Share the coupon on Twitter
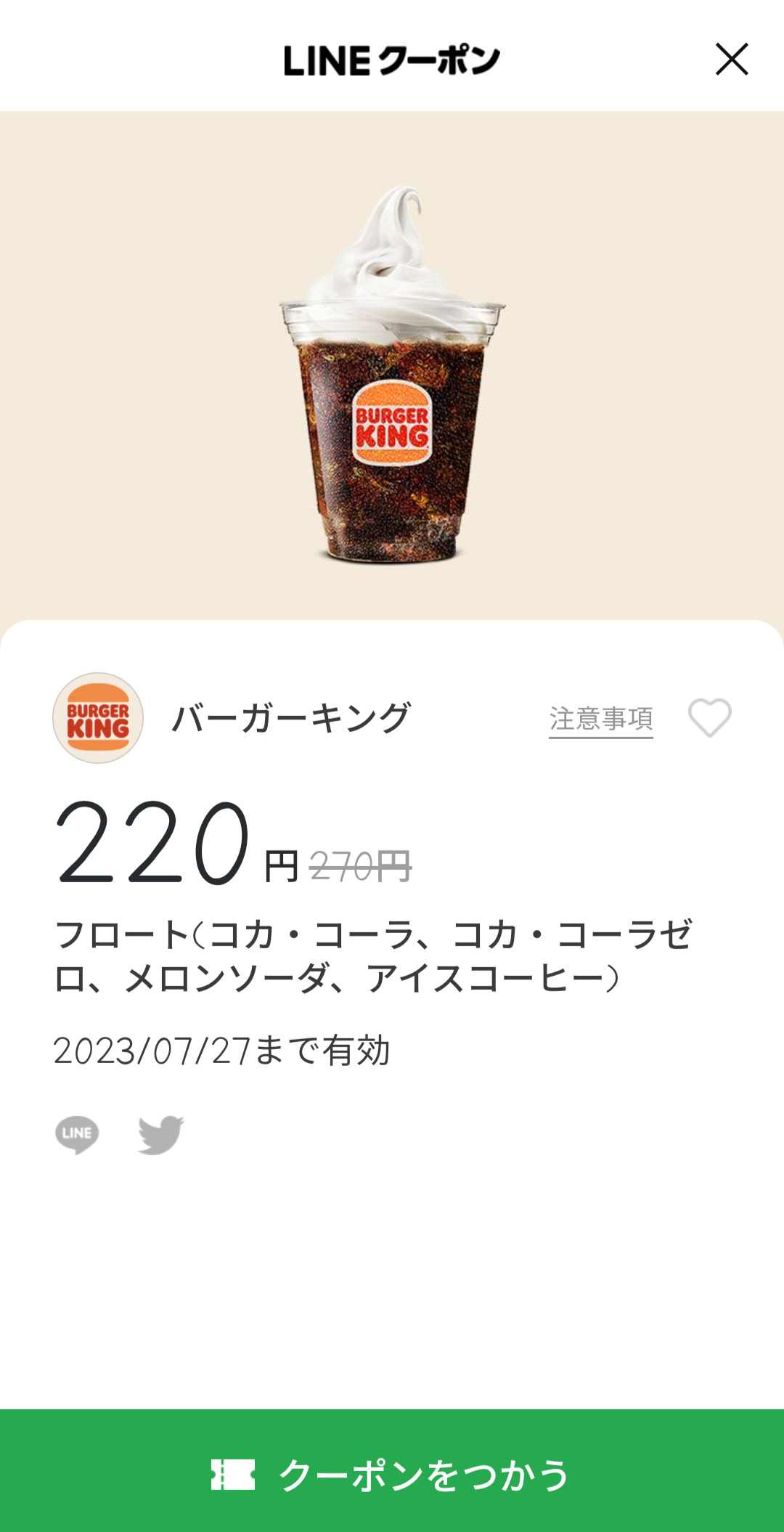Image resolution: width=784 pixels, height=1532 pixels. click(x=160, y=1134)
